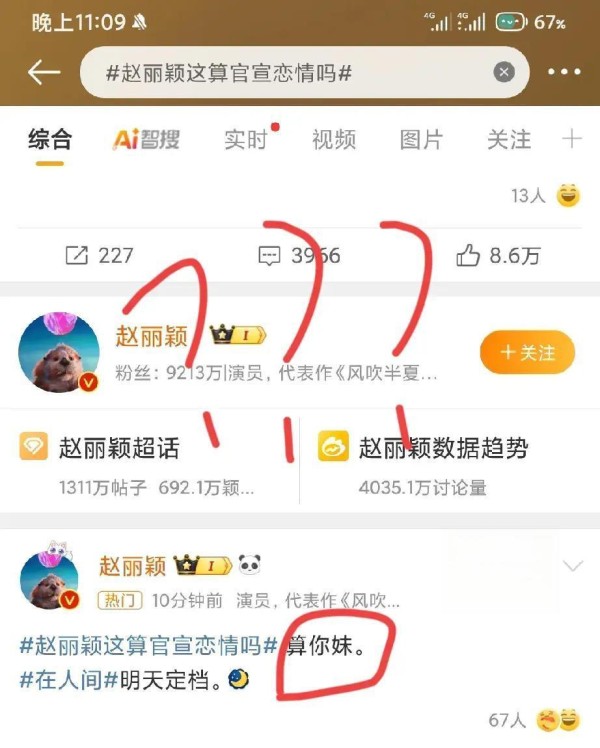Switch to the 实时 tab
Image resolution: width=600 pixels, height=748 pixels.
click(x=245, y=139)
